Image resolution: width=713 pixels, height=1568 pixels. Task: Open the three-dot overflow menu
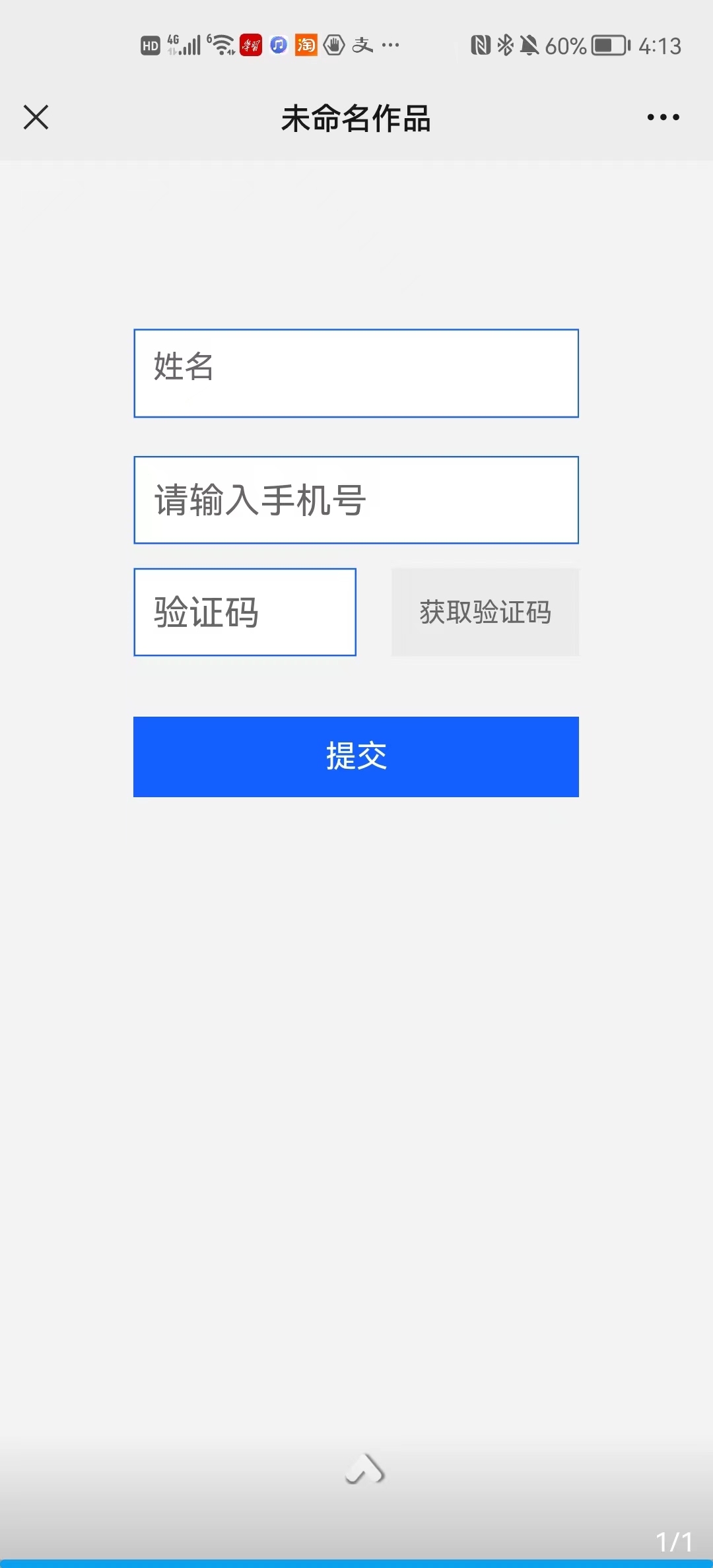663,117
